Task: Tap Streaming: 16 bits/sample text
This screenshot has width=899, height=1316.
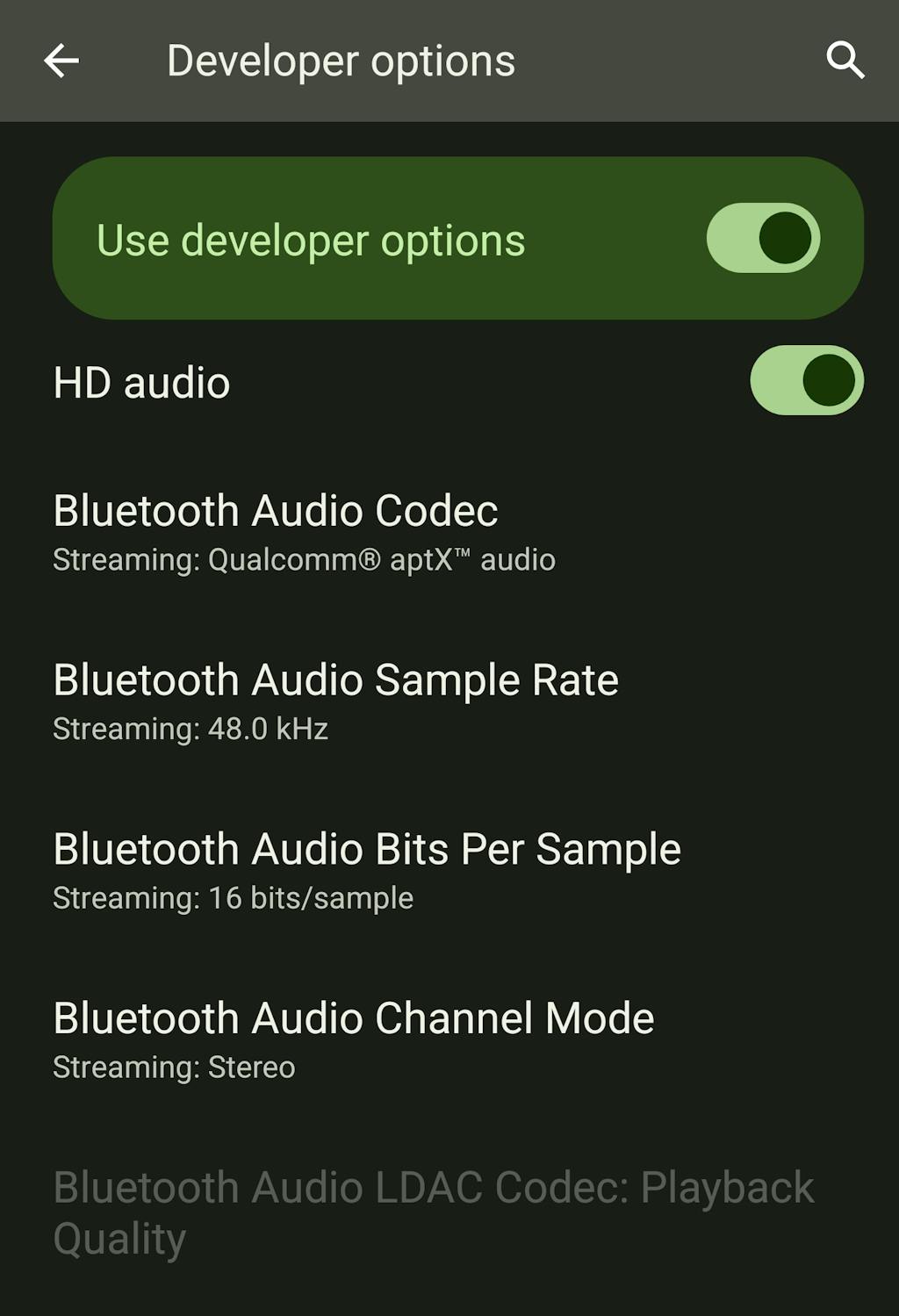Action: (x=234, y=898)
